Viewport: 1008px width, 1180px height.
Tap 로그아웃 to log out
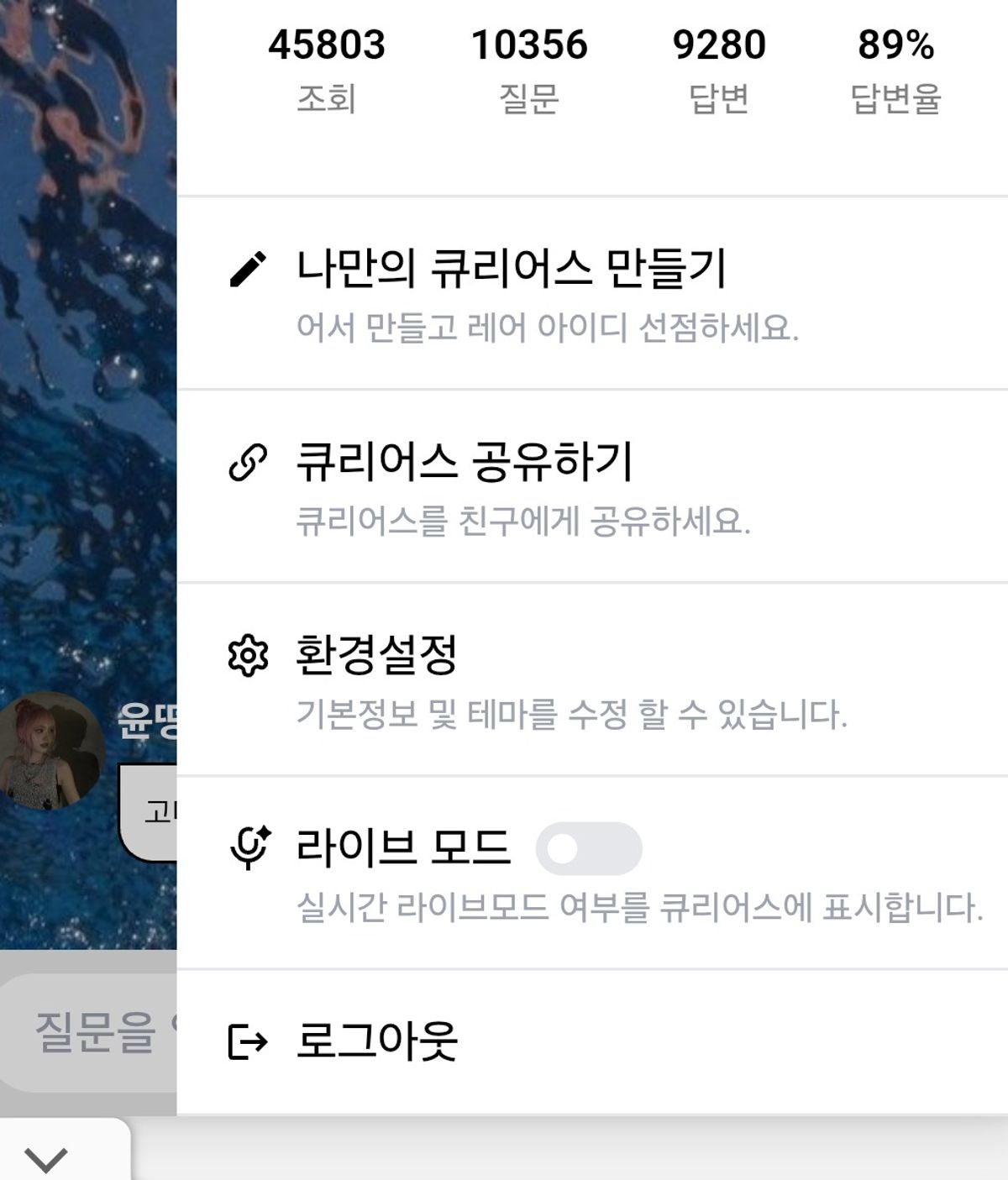376,1041
